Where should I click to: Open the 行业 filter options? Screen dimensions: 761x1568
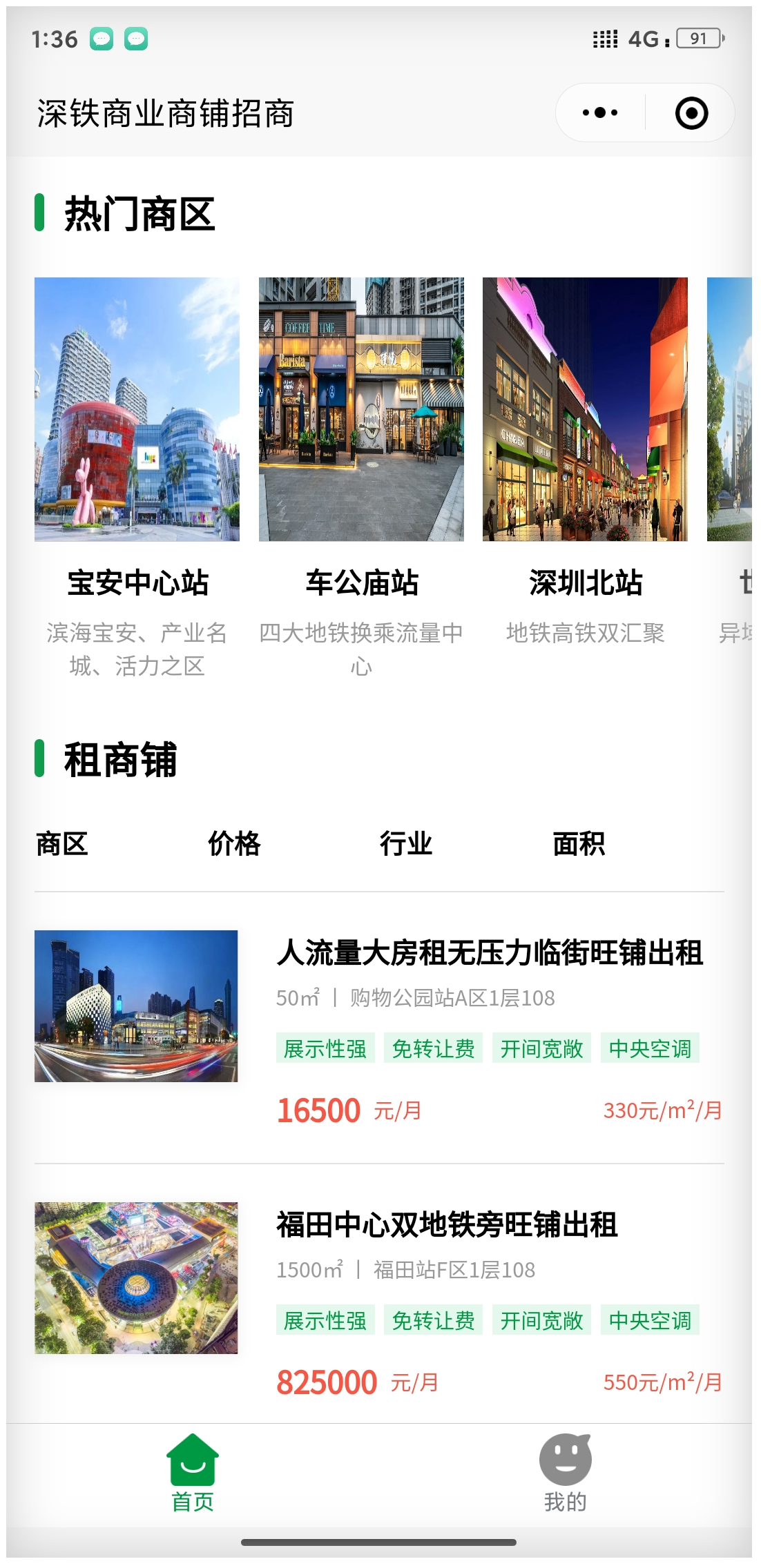406,844
